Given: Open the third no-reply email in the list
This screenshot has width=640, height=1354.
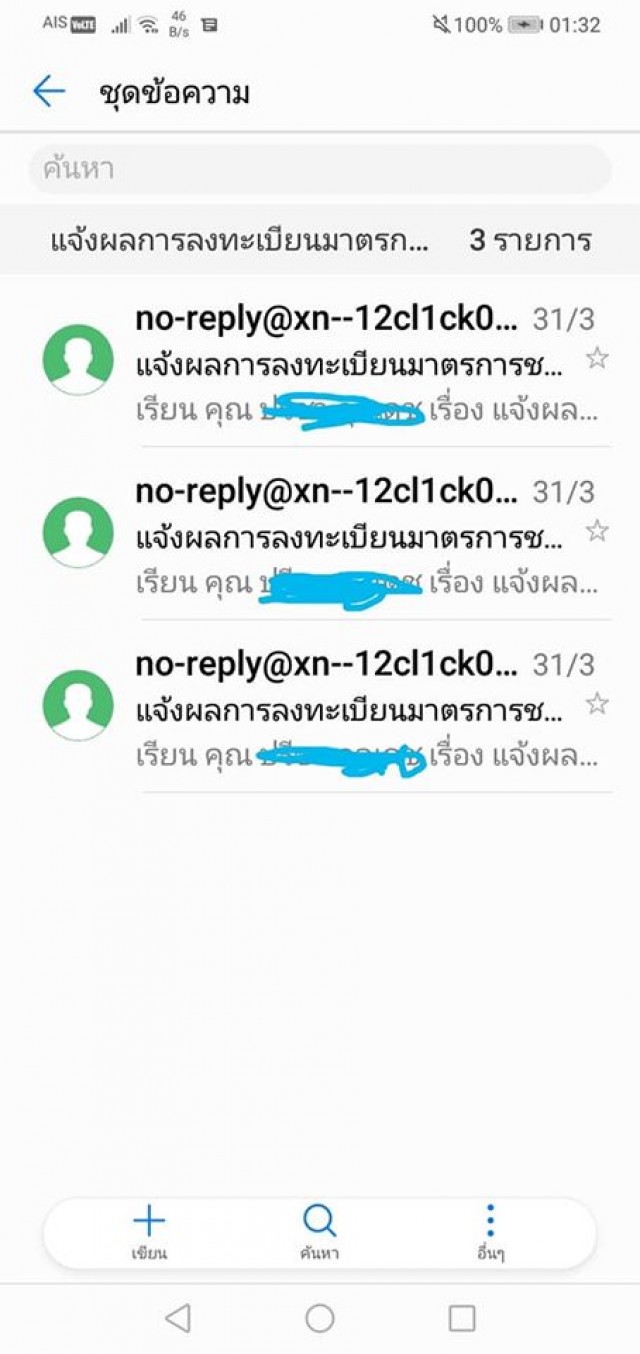Looking at the screenshot, I should [320, 705].
